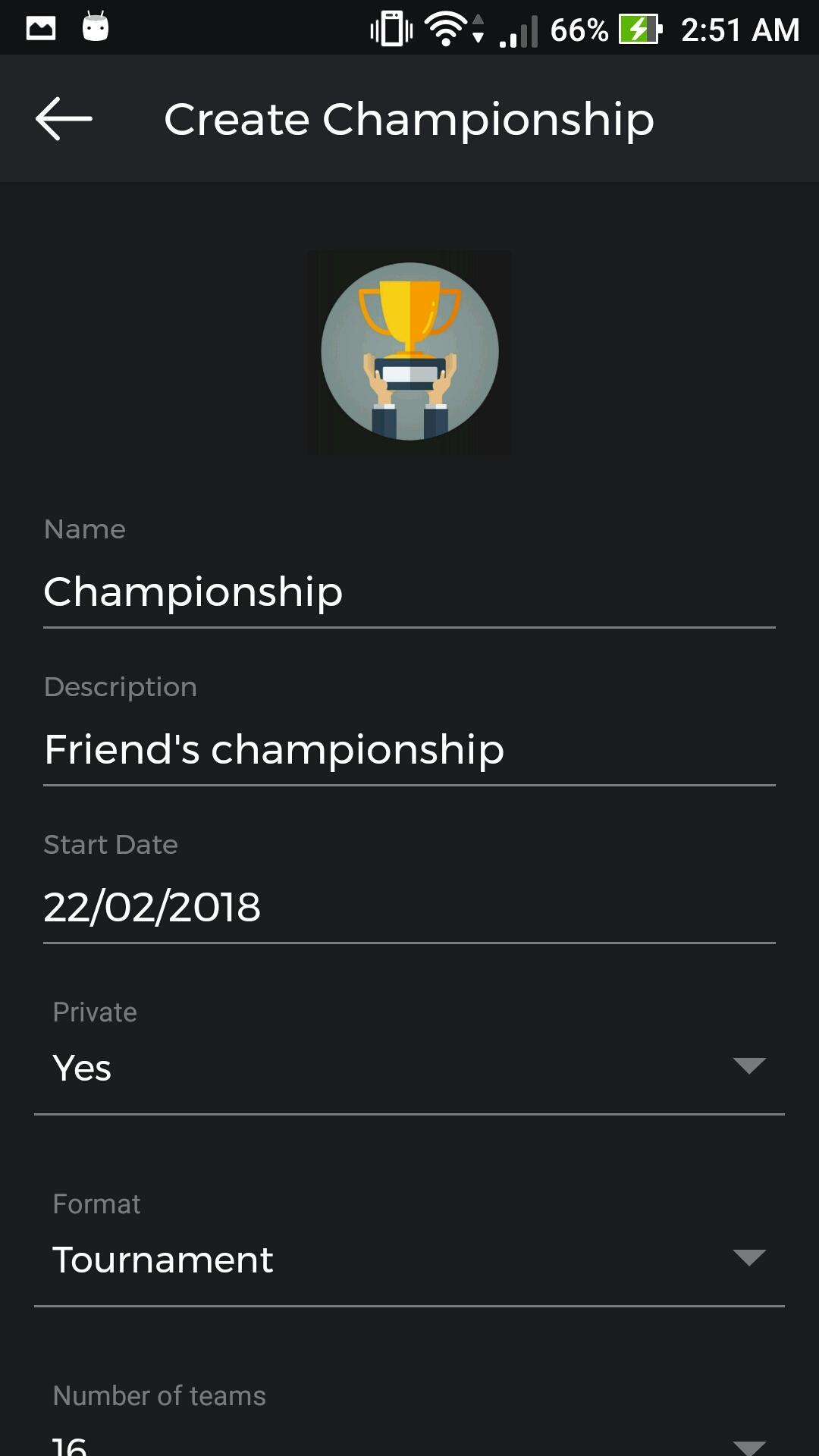819x1456 pixels.
Task: Go back from Create Championship
Action: (x=64, y=119)
